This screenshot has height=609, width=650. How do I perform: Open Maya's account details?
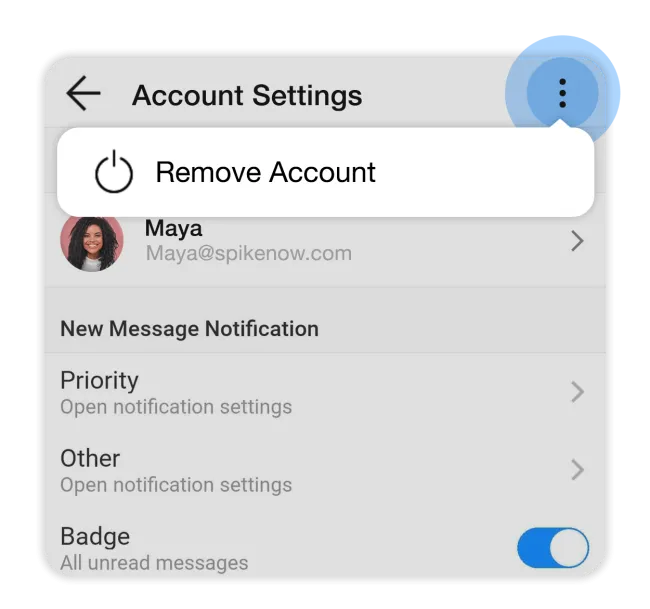[x=325, y=242]
